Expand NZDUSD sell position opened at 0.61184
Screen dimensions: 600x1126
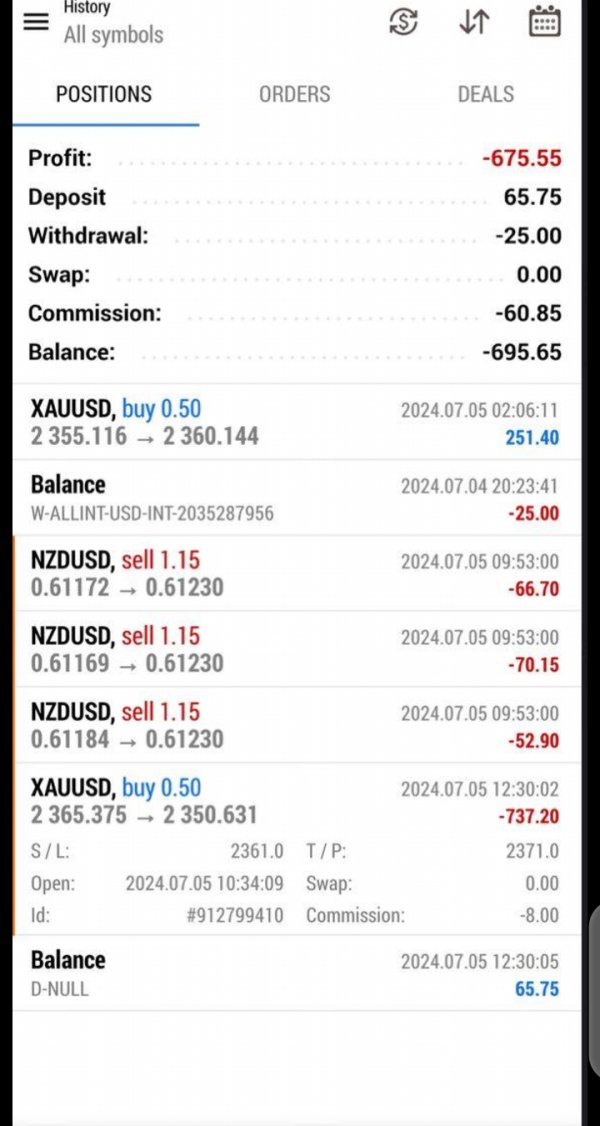296,725
